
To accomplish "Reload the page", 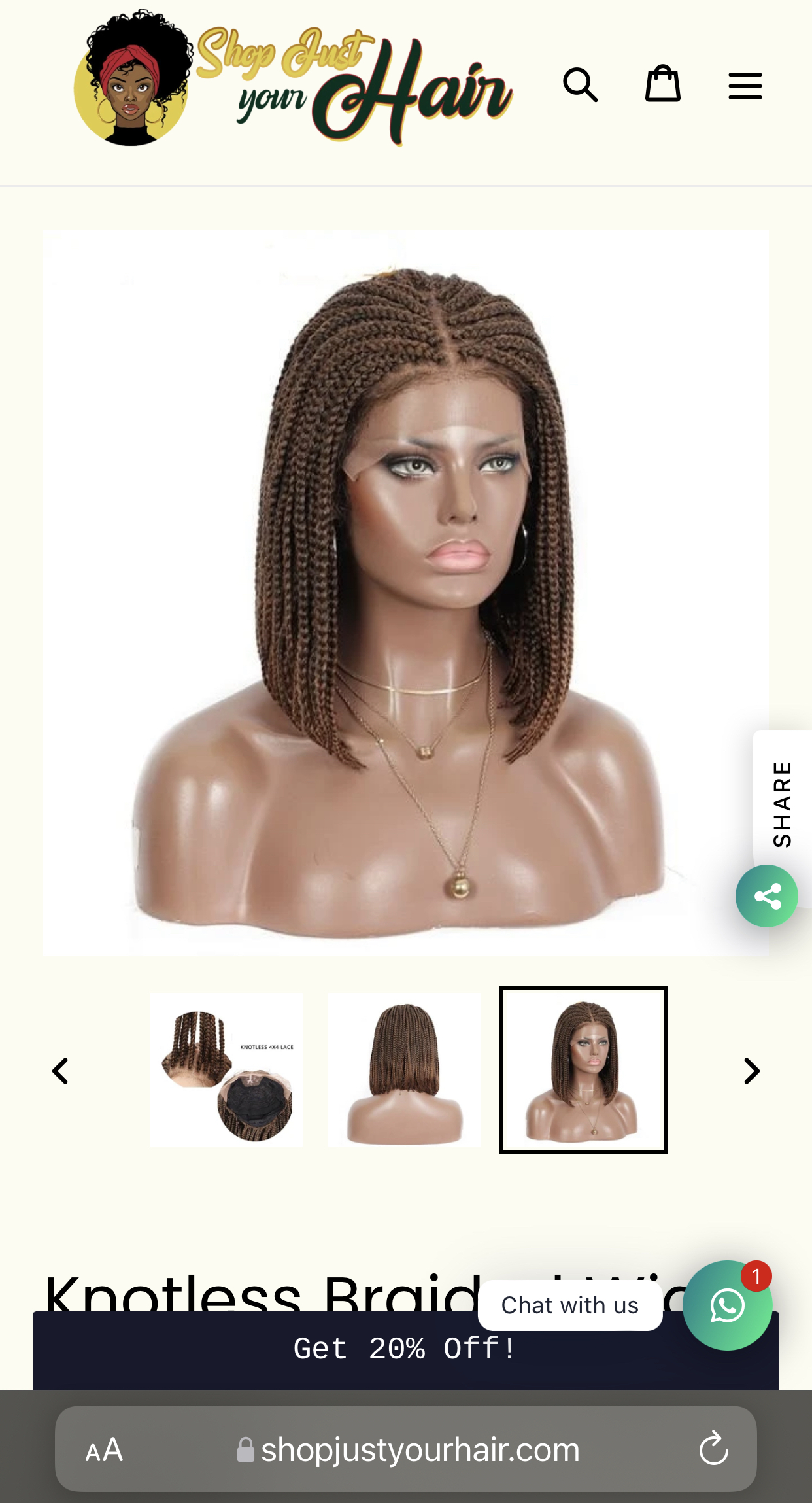I will 714,1449.
